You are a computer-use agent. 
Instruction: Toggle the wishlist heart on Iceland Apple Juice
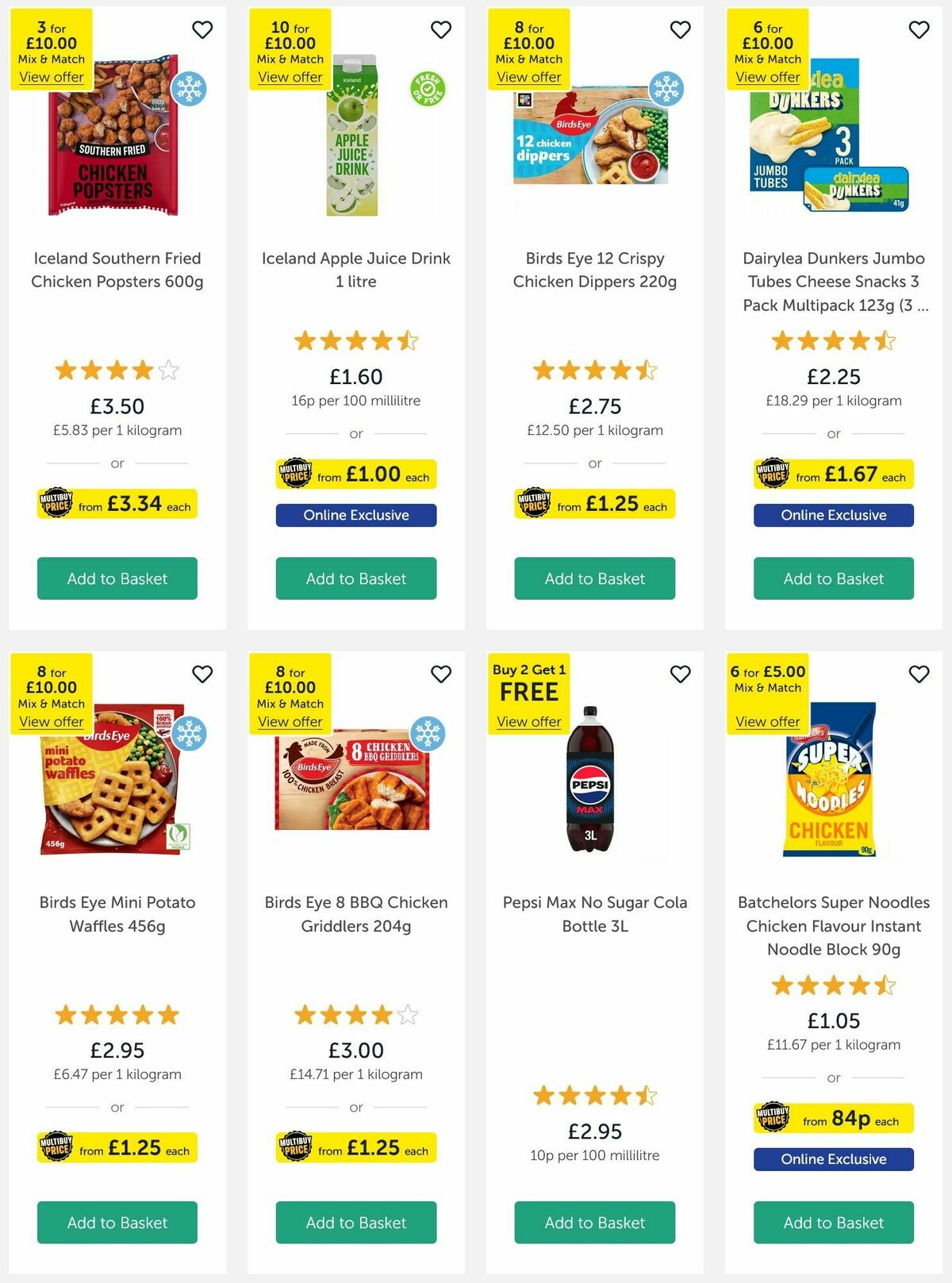coord(442,29)
